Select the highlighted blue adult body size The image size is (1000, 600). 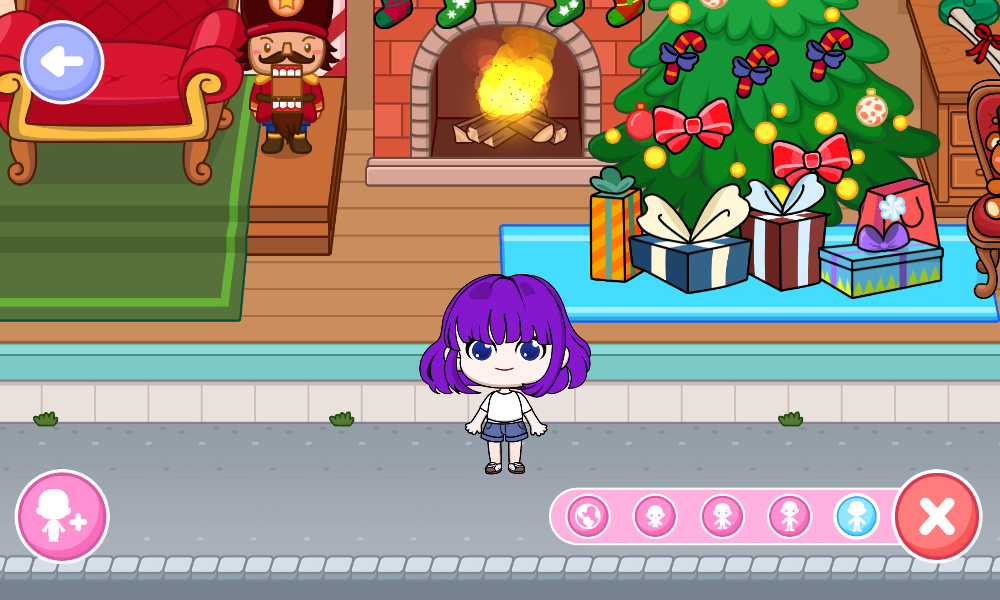point(856,516)
